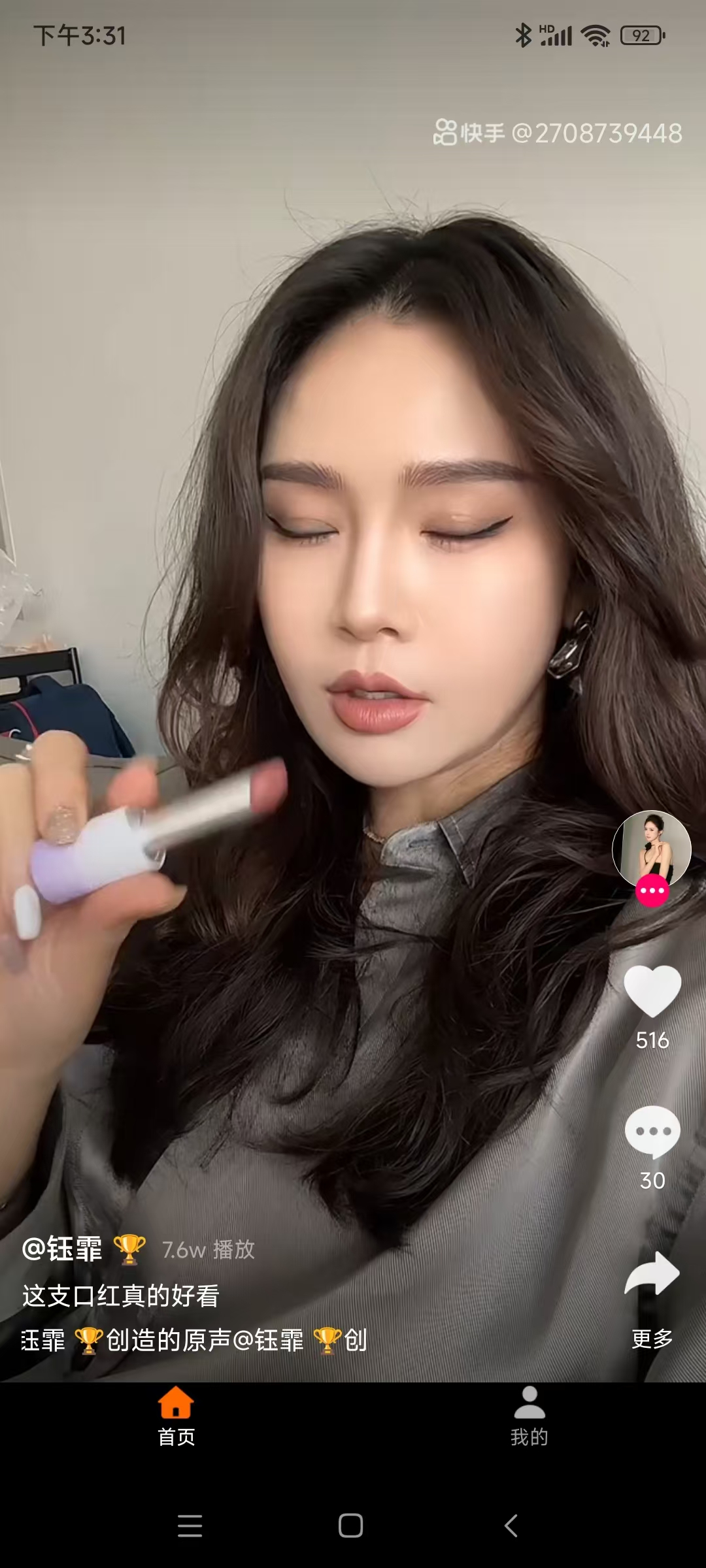
Task: Tap the 更多 share arrow
Action: tap(652, 1275)
